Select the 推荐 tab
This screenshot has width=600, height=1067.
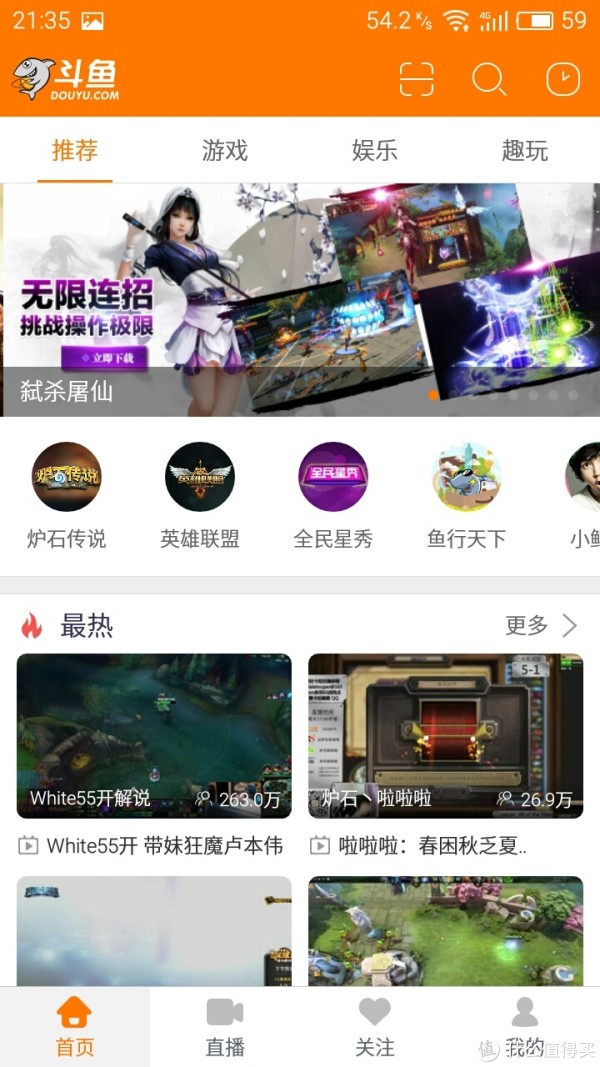[x=75, y=151]
